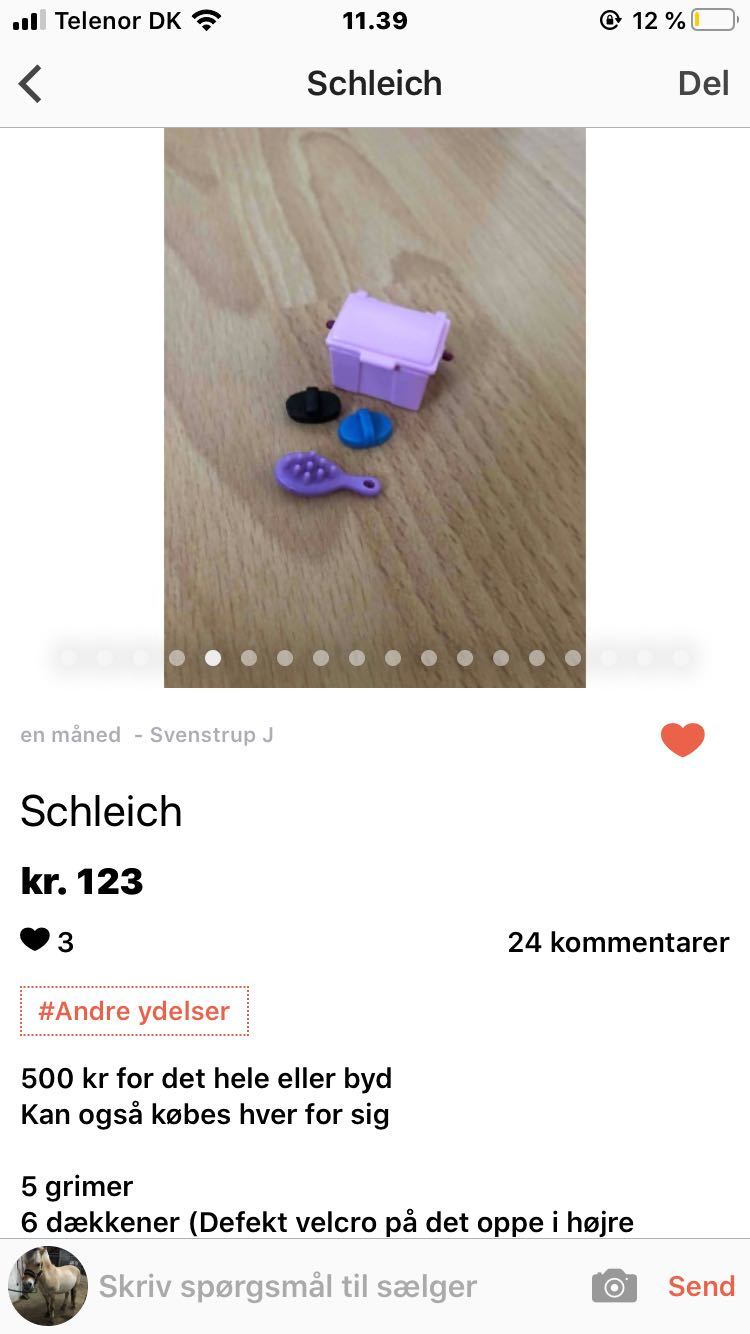Send the question to the seller
750x1334 pixels.
tap(701, 1286)
